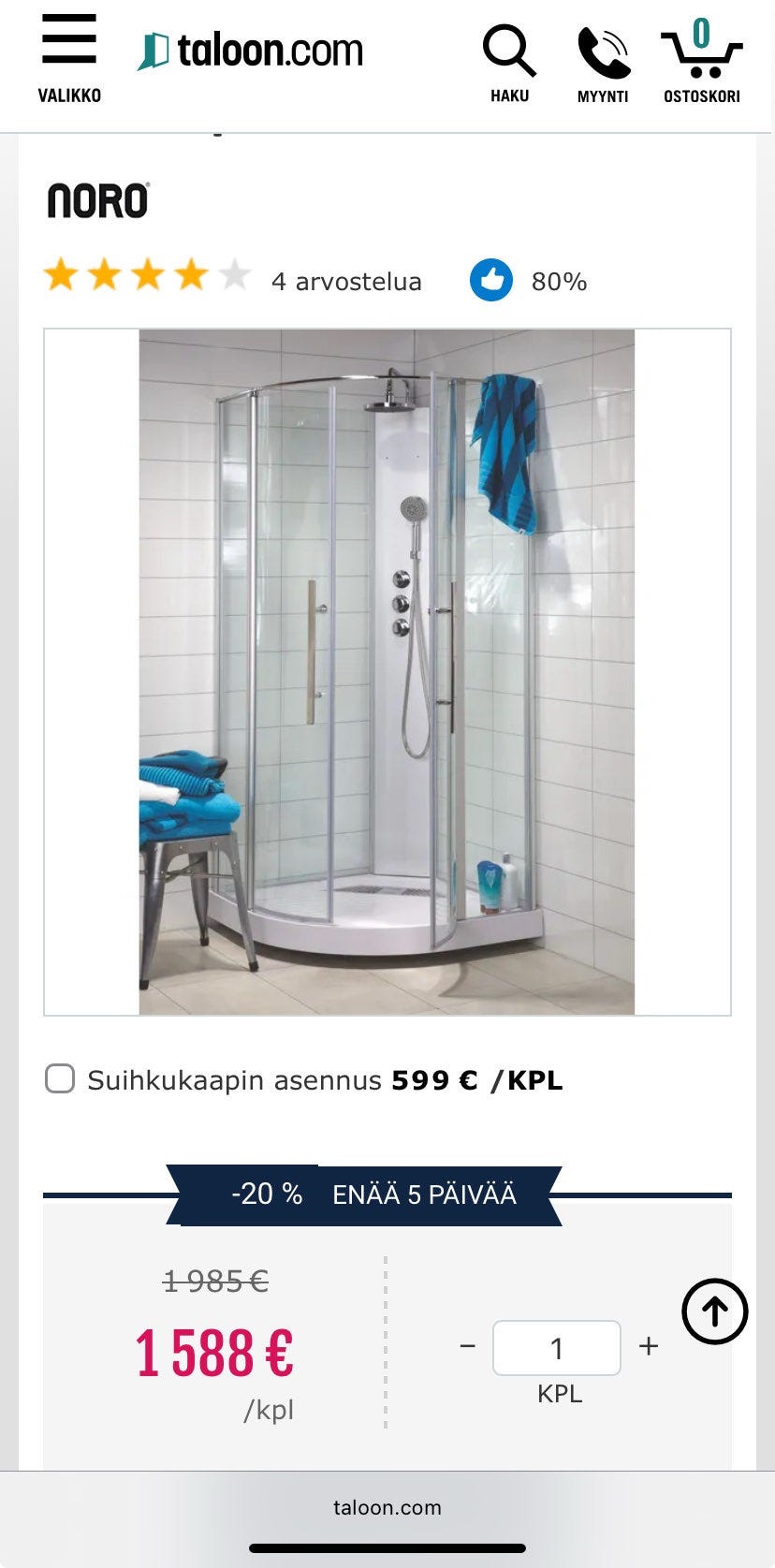Click the HAKU menu label

509,95
